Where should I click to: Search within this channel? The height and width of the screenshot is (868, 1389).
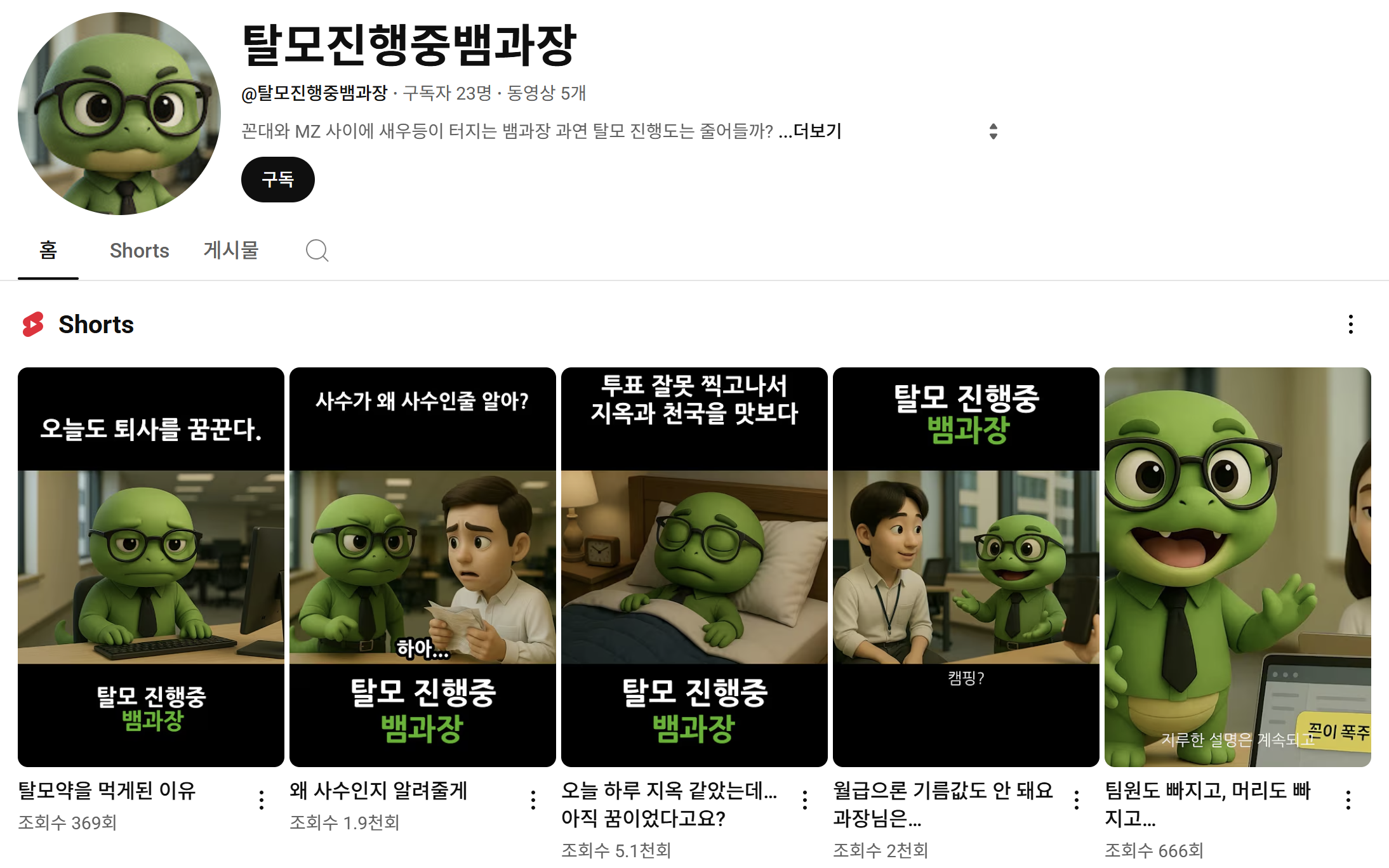317,251
